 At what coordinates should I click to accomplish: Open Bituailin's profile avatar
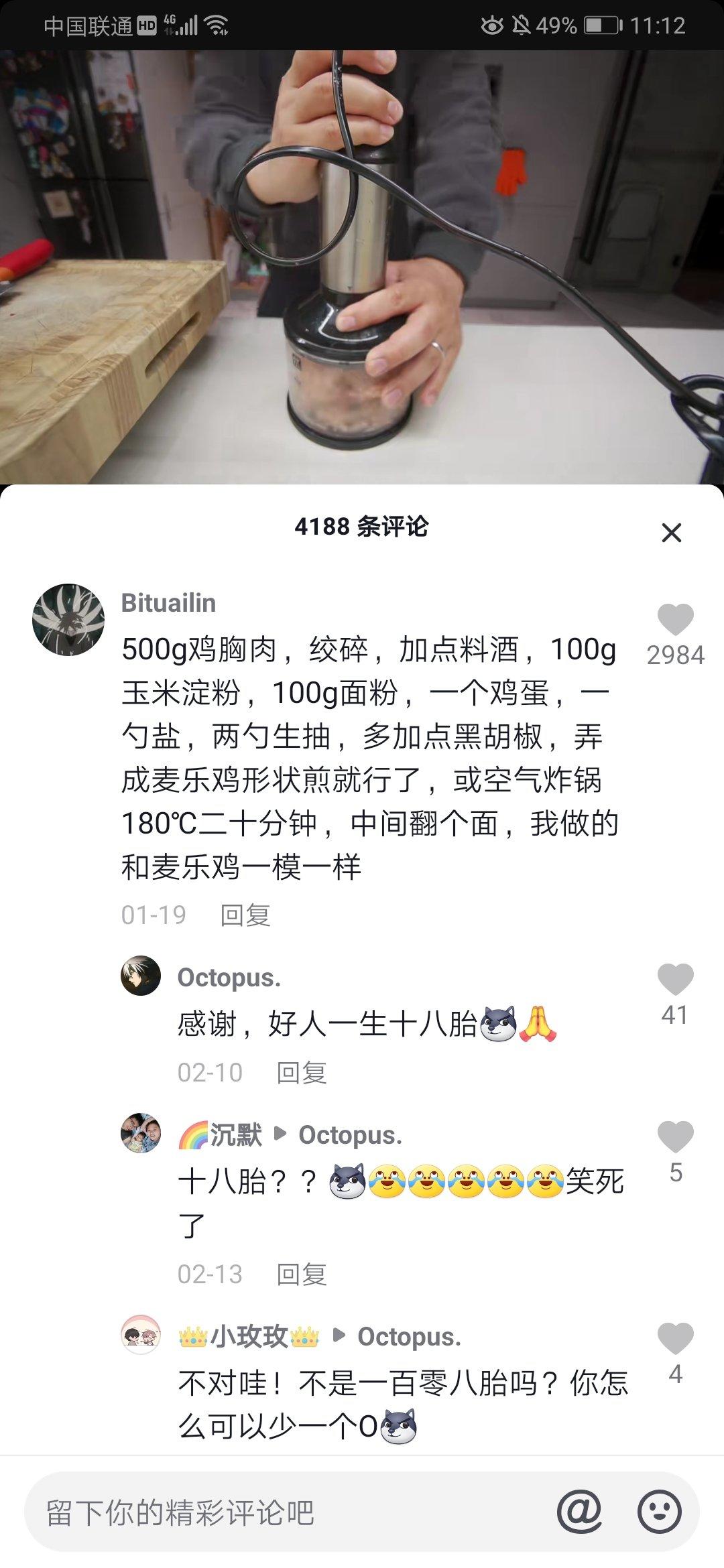click(68, 619)
